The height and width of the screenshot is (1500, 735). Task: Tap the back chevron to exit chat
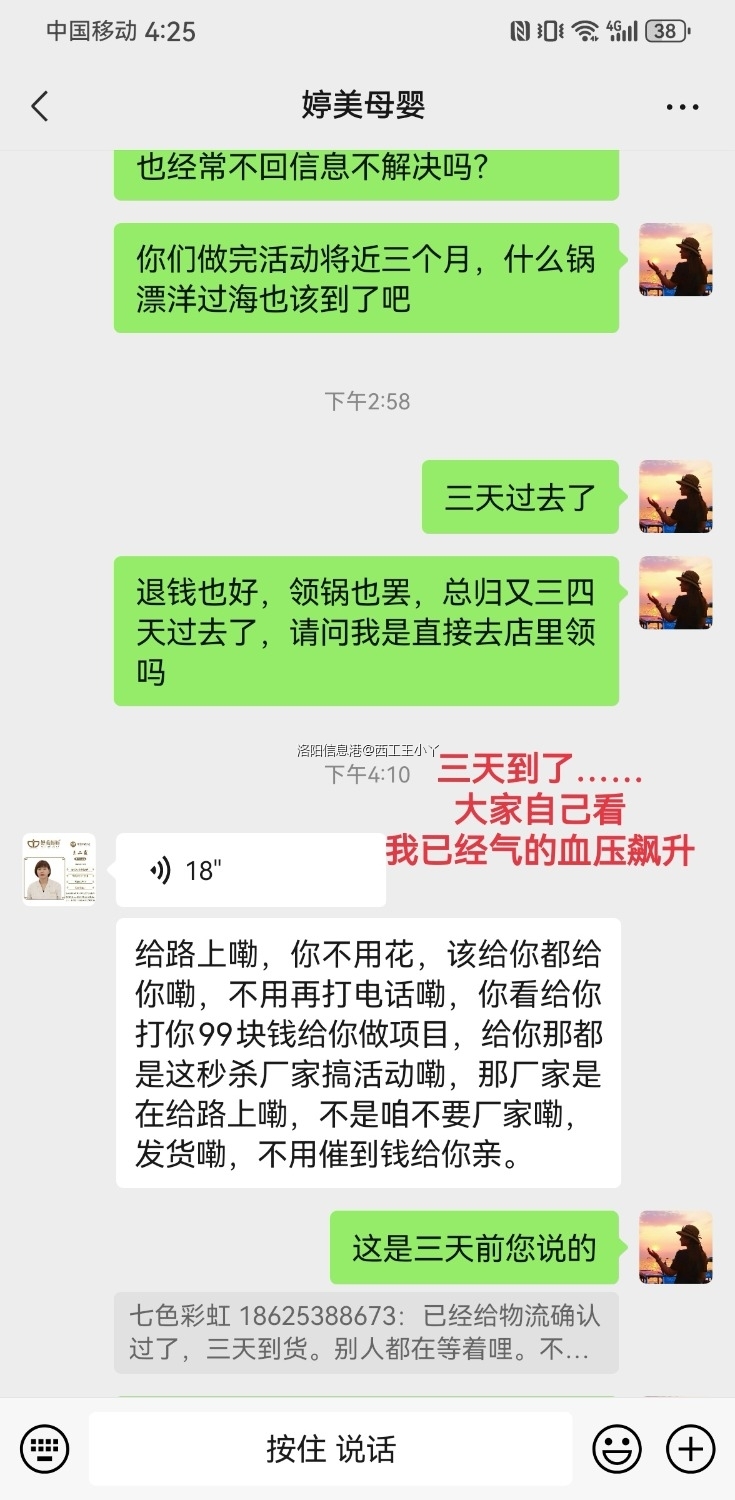(x=39, y=105)
